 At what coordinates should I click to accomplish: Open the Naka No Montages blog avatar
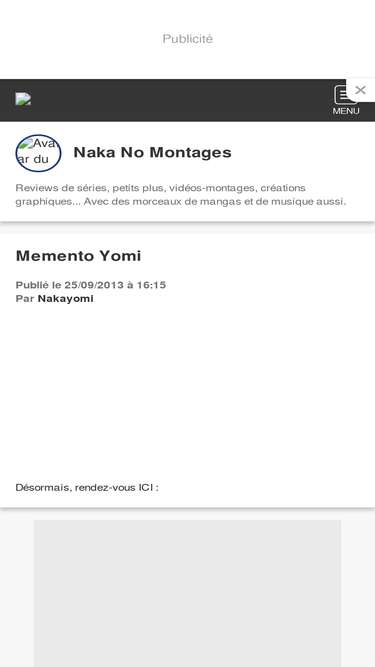(x=38, y=153)
